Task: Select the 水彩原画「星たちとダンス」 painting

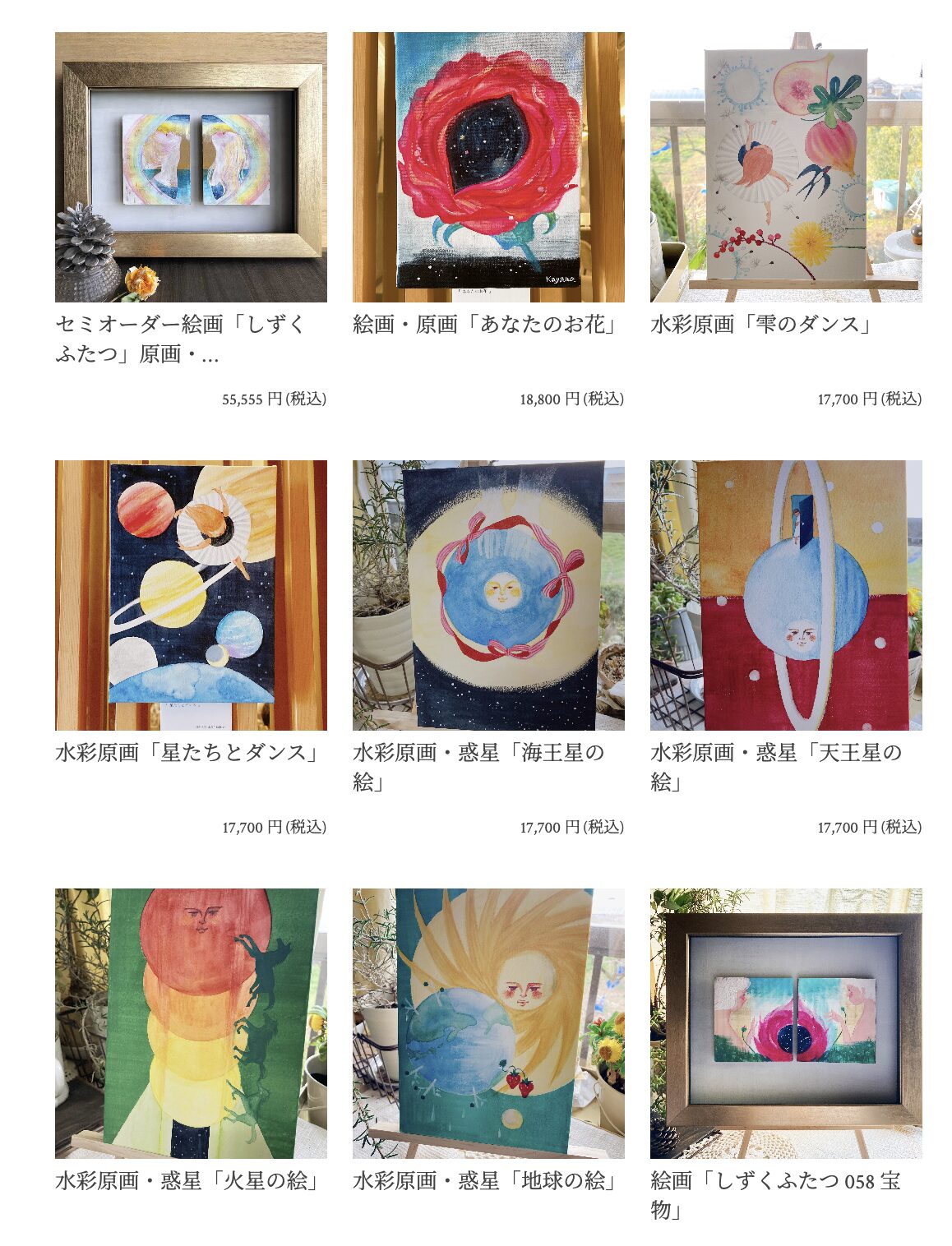Action: (191, 595)
